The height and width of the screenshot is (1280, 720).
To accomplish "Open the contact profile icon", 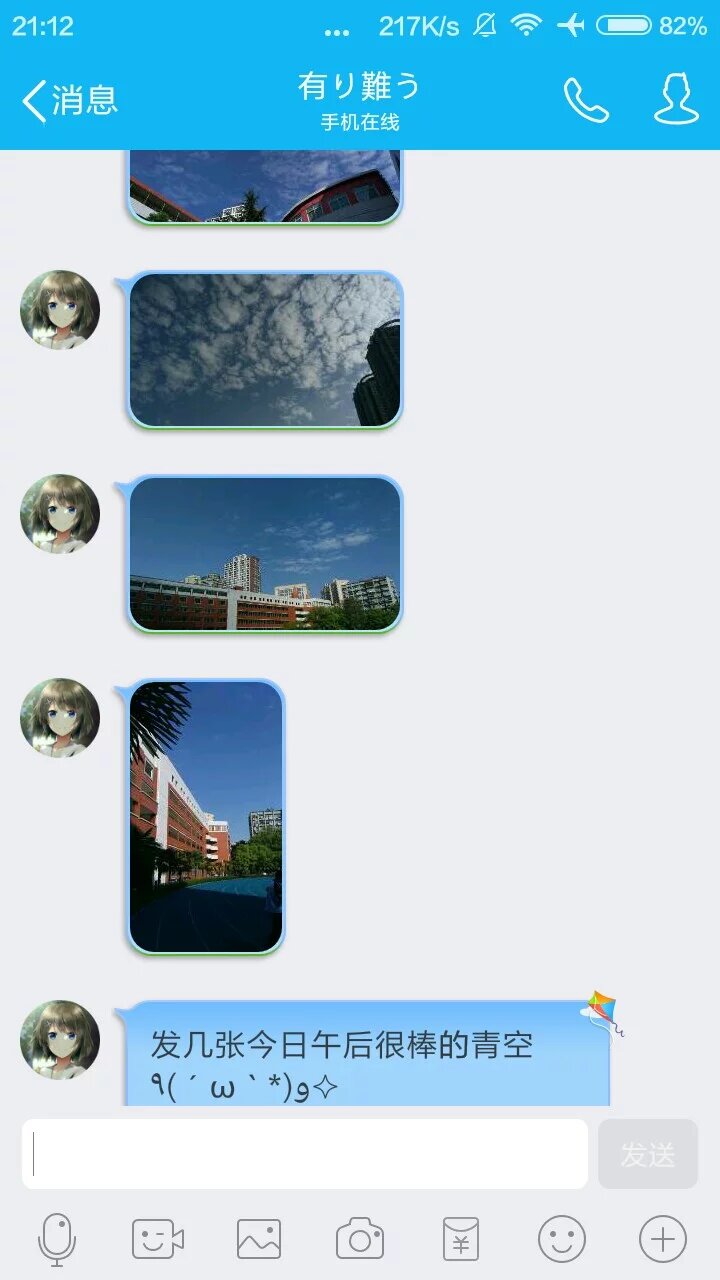I will click(676, 100).
